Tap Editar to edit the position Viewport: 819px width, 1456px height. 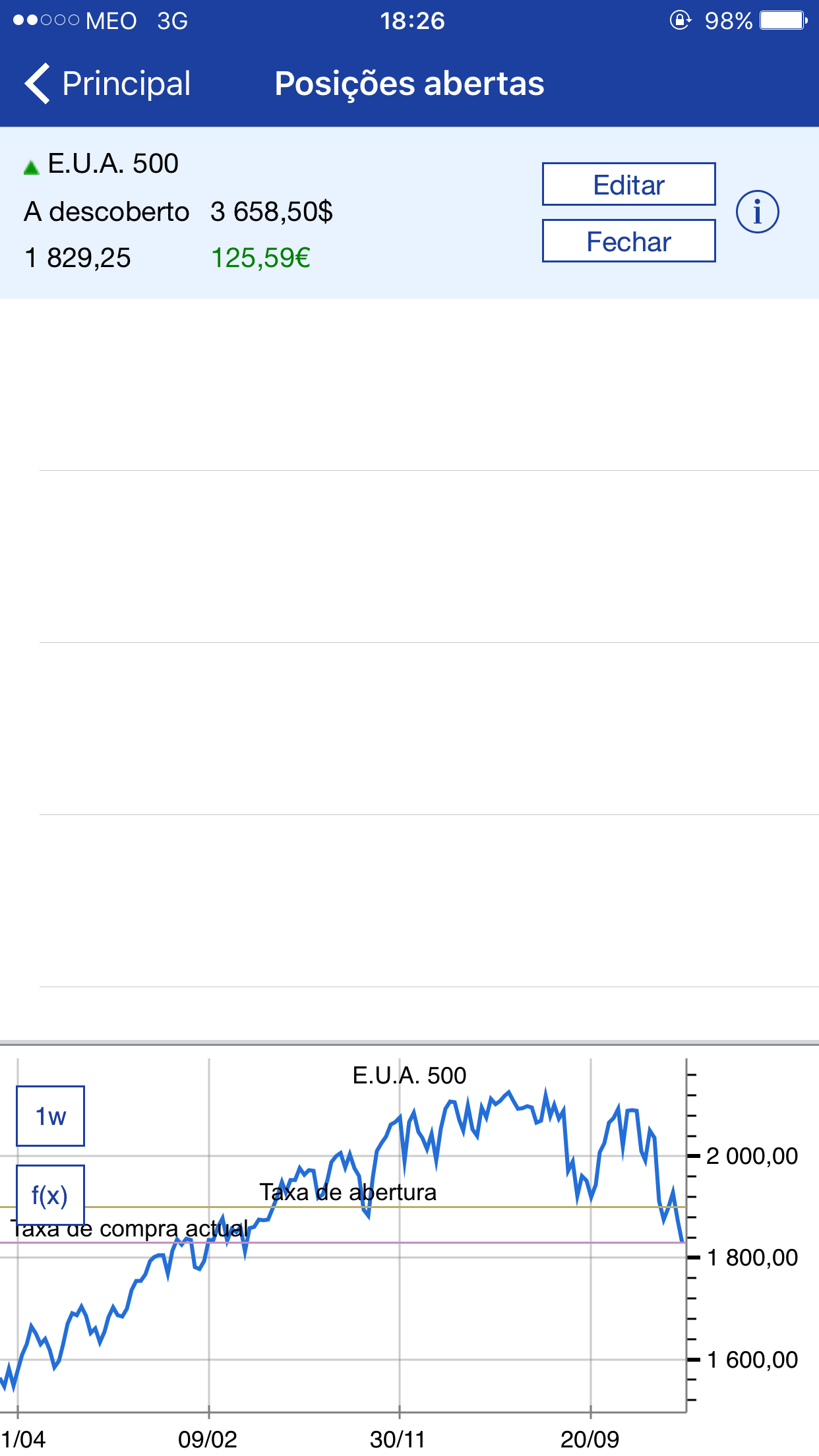pyautogui.click(x=628, y=185)
